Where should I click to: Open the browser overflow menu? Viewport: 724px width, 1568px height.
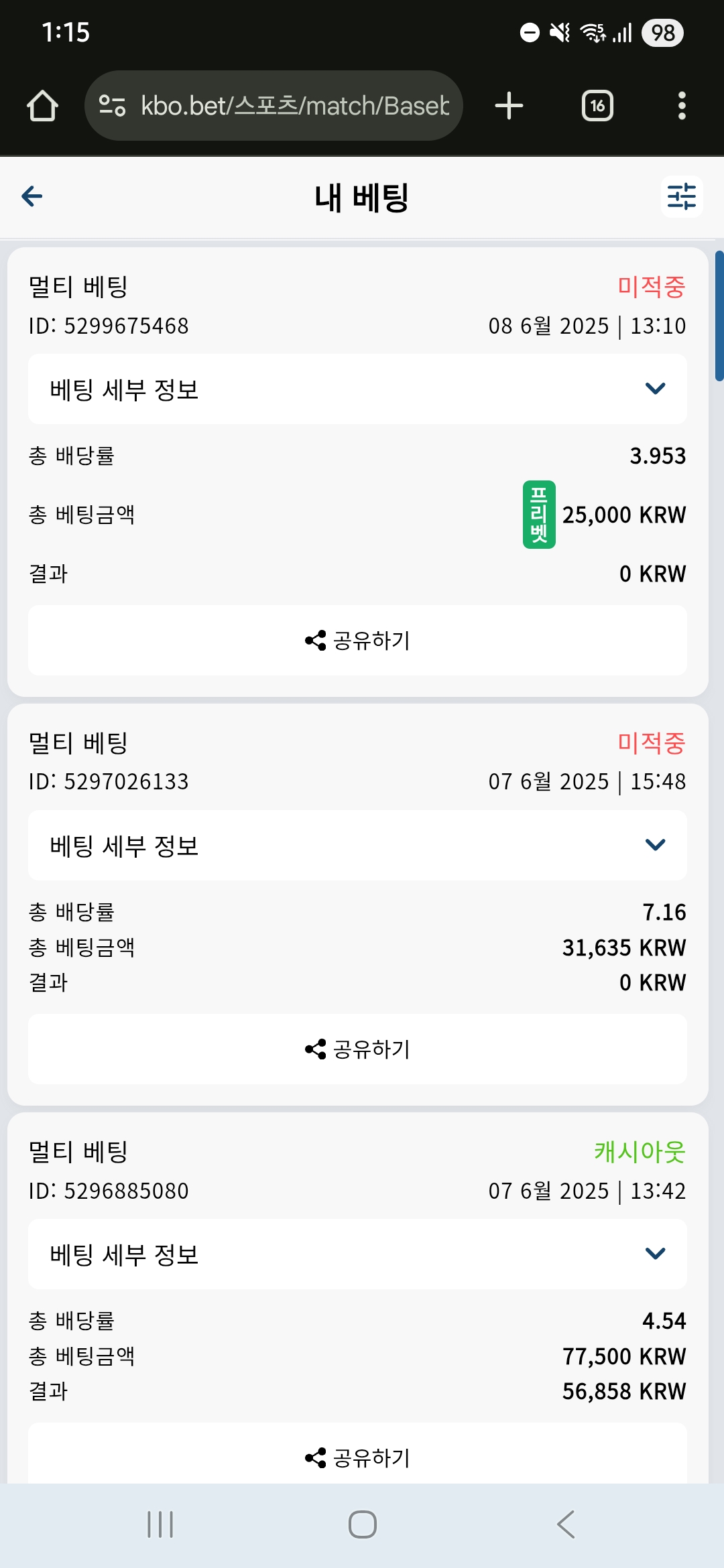[682, 106]
